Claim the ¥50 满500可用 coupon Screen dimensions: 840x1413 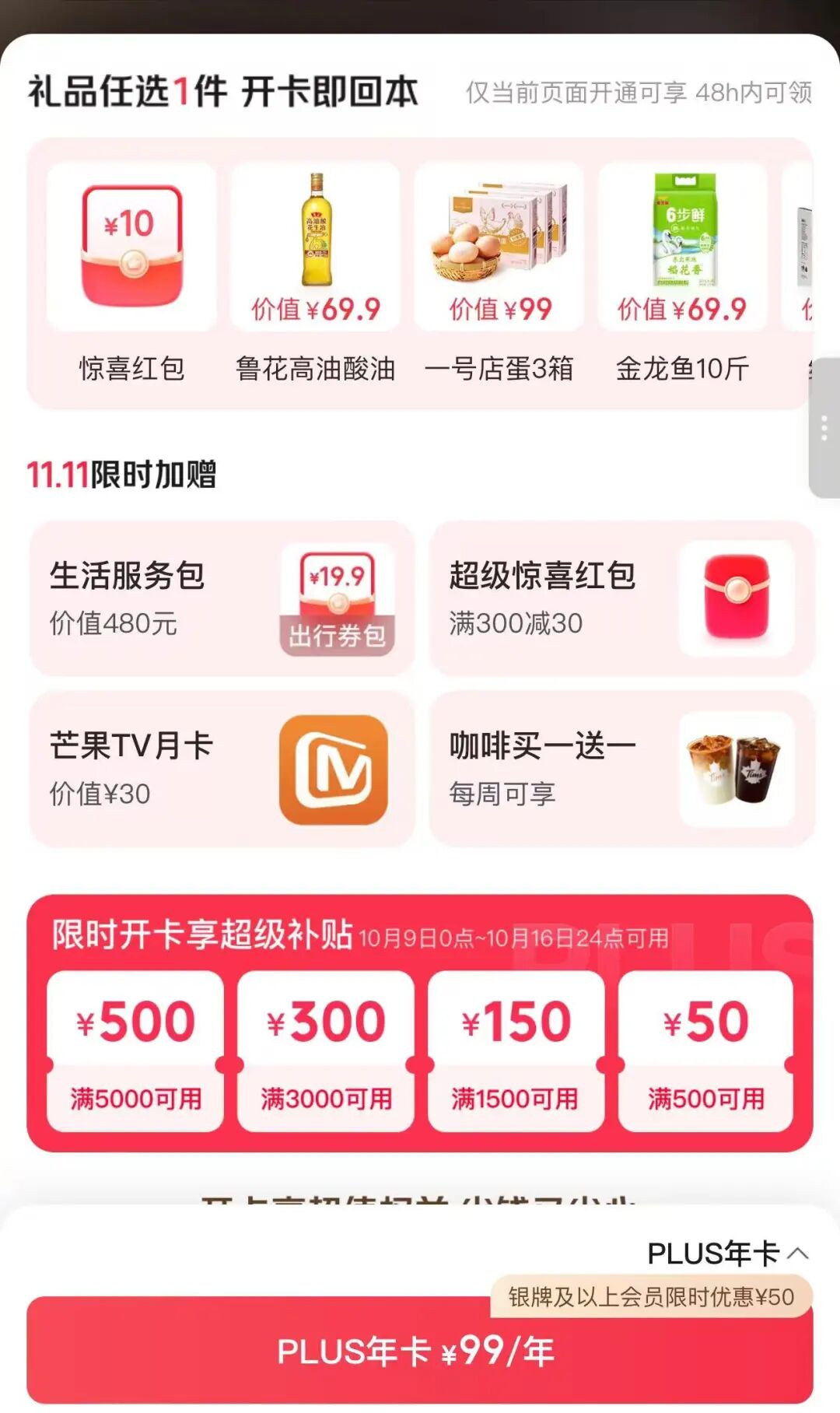[706, 1050]
